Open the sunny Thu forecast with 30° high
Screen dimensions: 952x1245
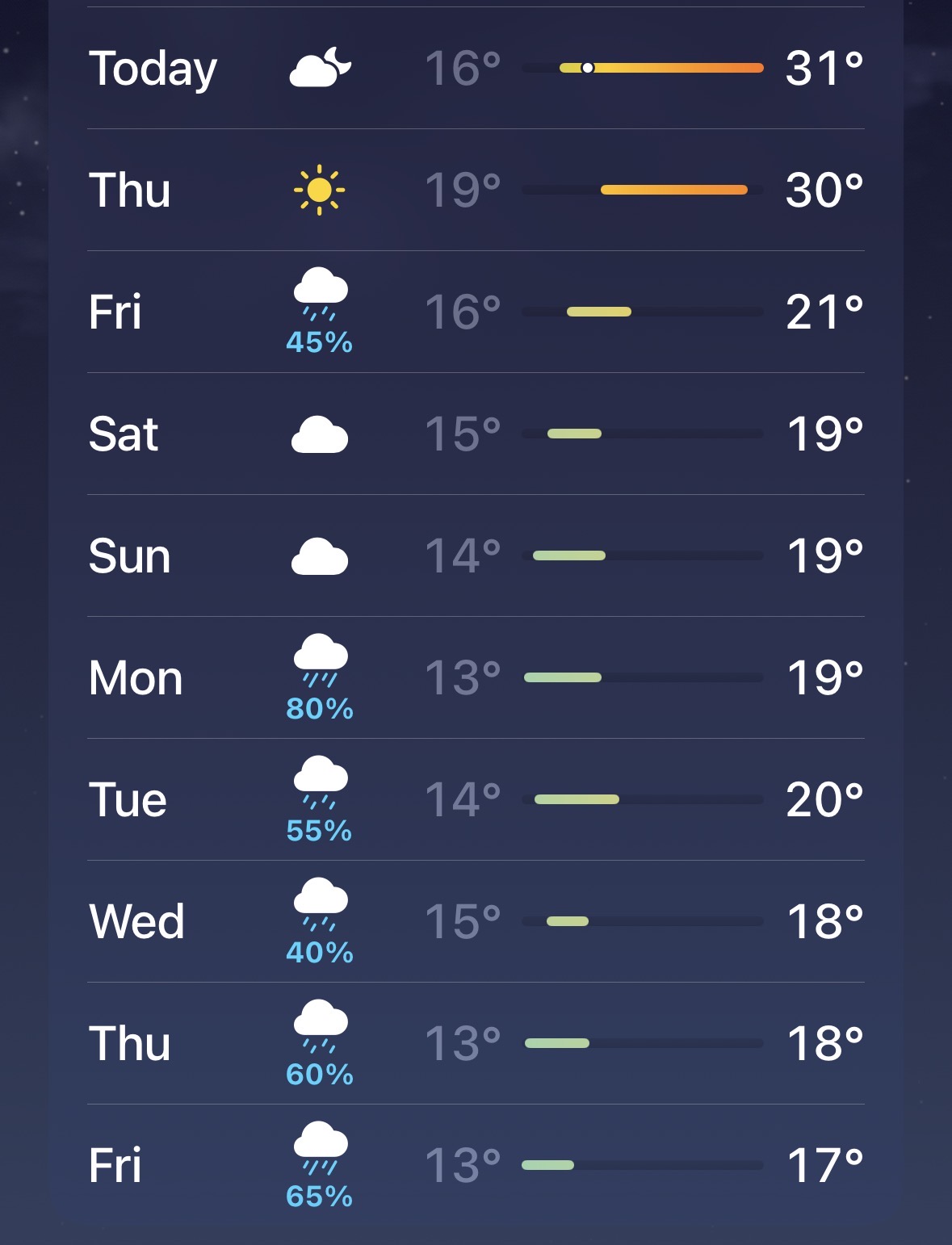[476, 191]
